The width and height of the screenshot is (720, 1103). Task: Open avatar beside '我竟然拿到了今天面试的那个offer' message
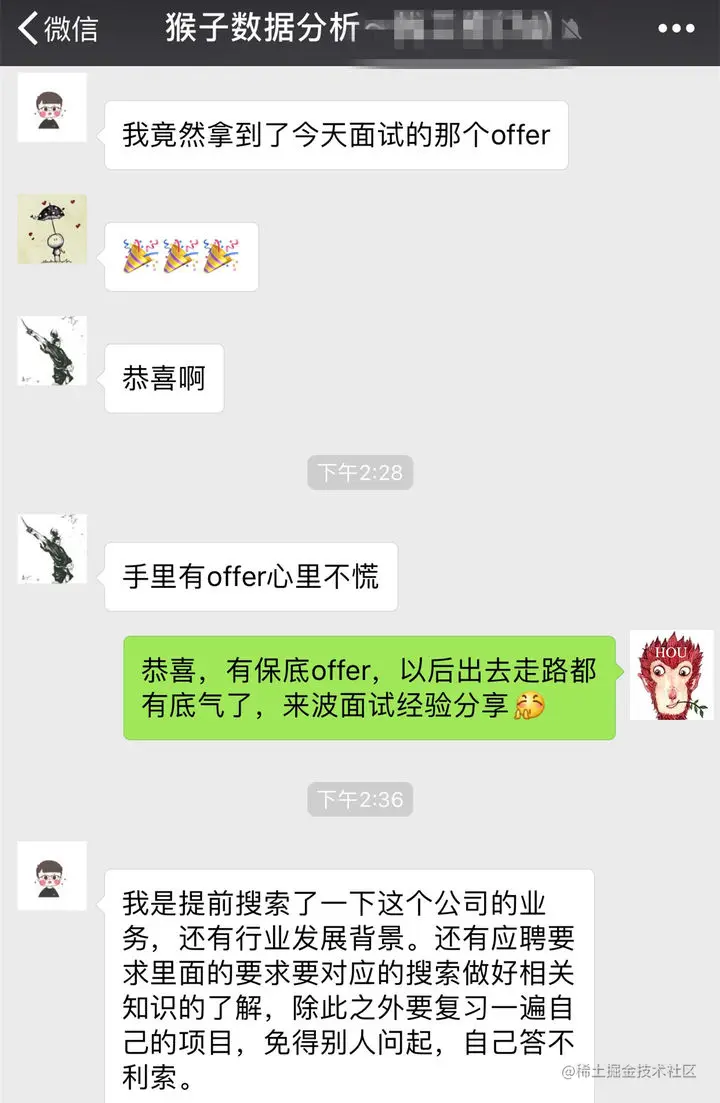pyautogui.click(x=52, y=107)
